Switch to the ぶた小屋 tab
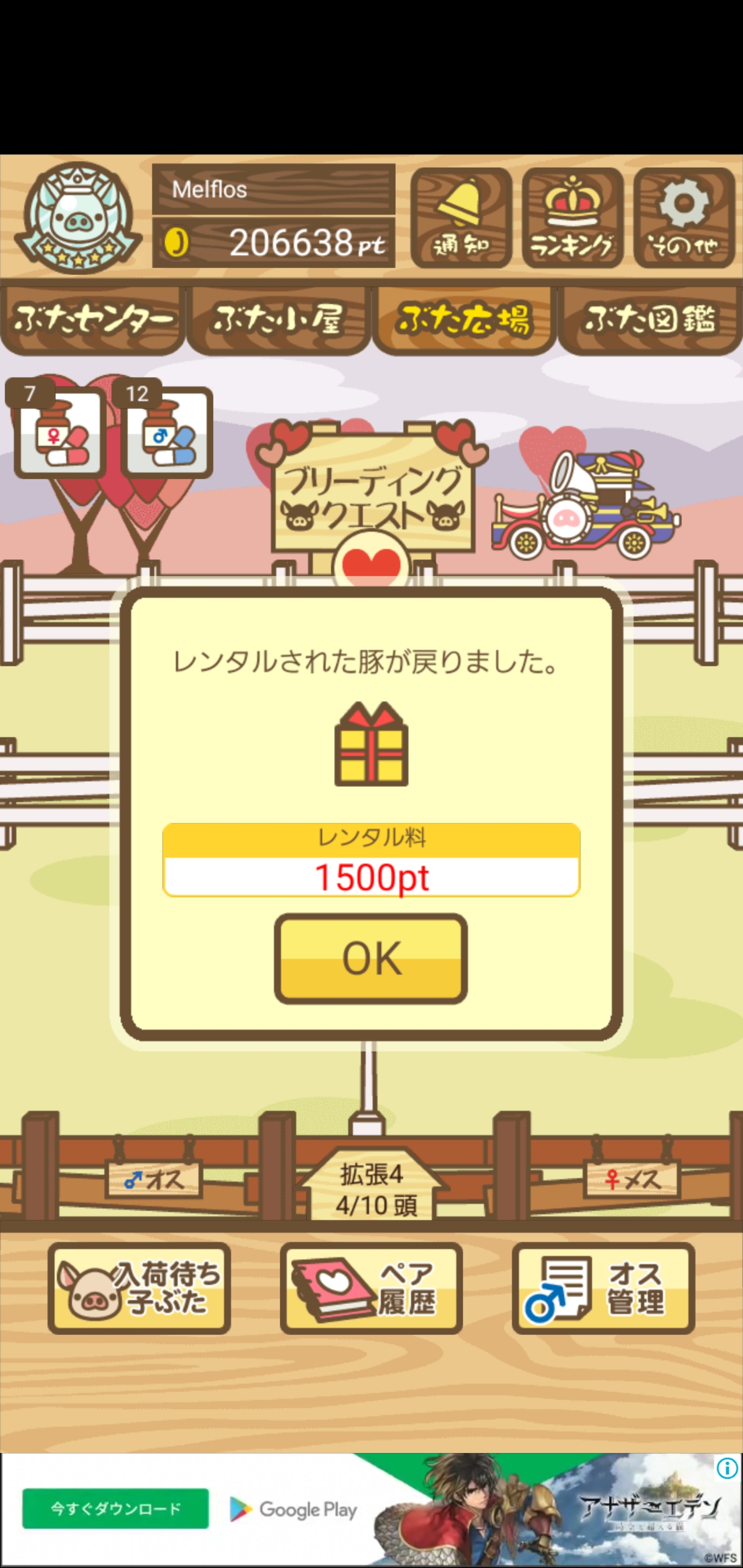The image size is (743, 1568). pos(278,320)
